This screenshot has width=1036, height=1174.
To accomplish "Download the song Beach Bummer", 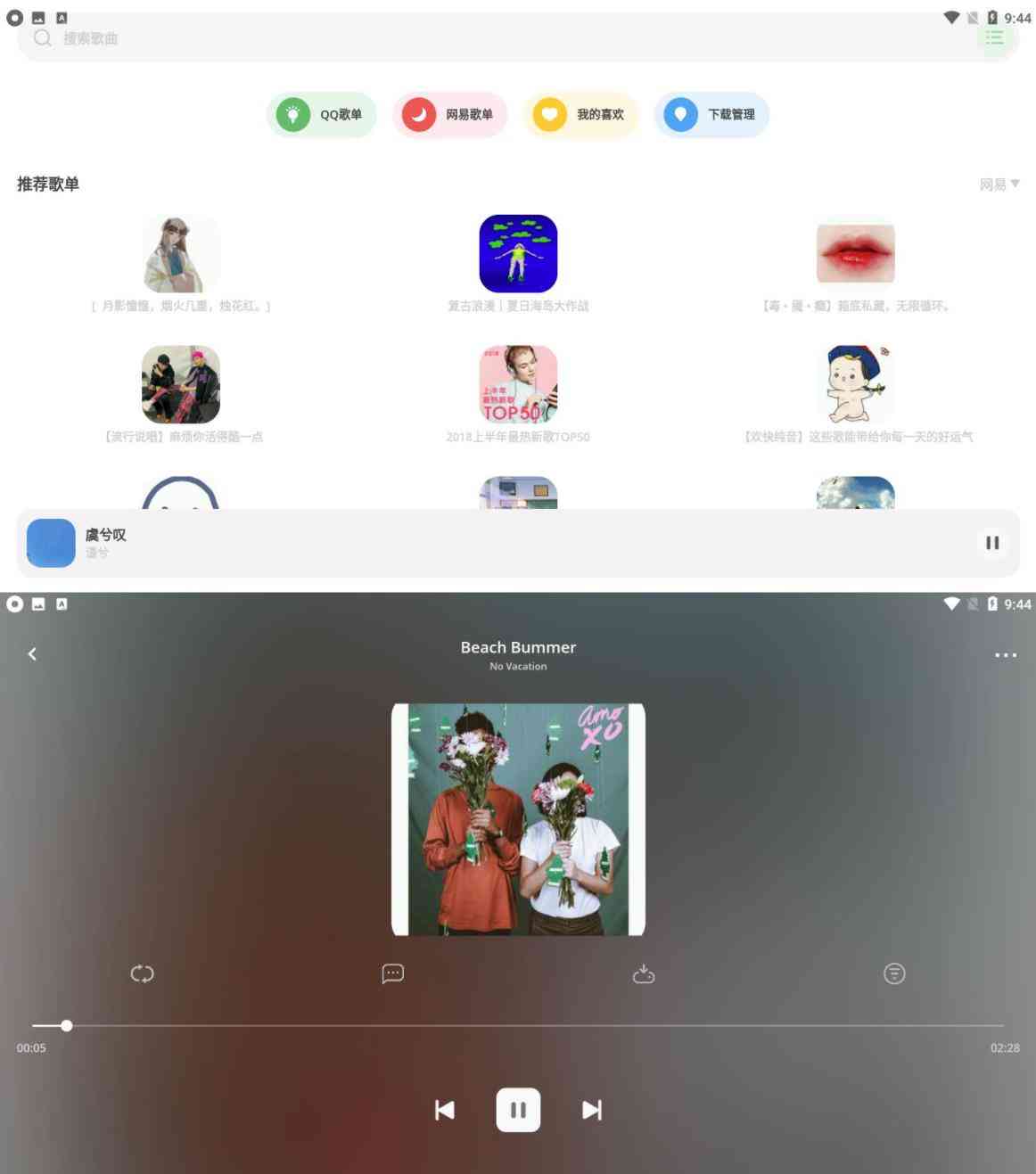I will point(644,973).
